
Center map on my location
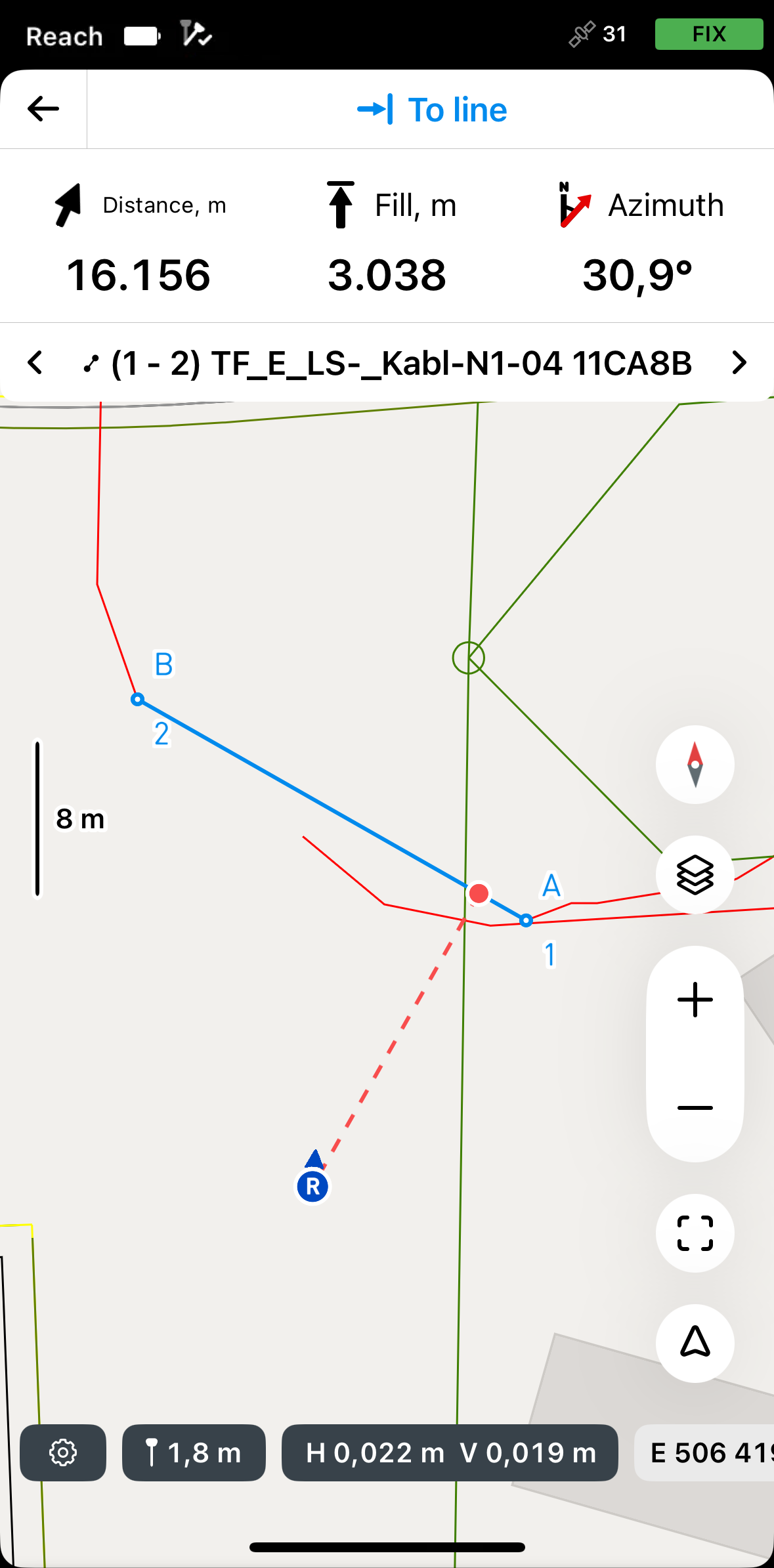(x=695, y=1342)
